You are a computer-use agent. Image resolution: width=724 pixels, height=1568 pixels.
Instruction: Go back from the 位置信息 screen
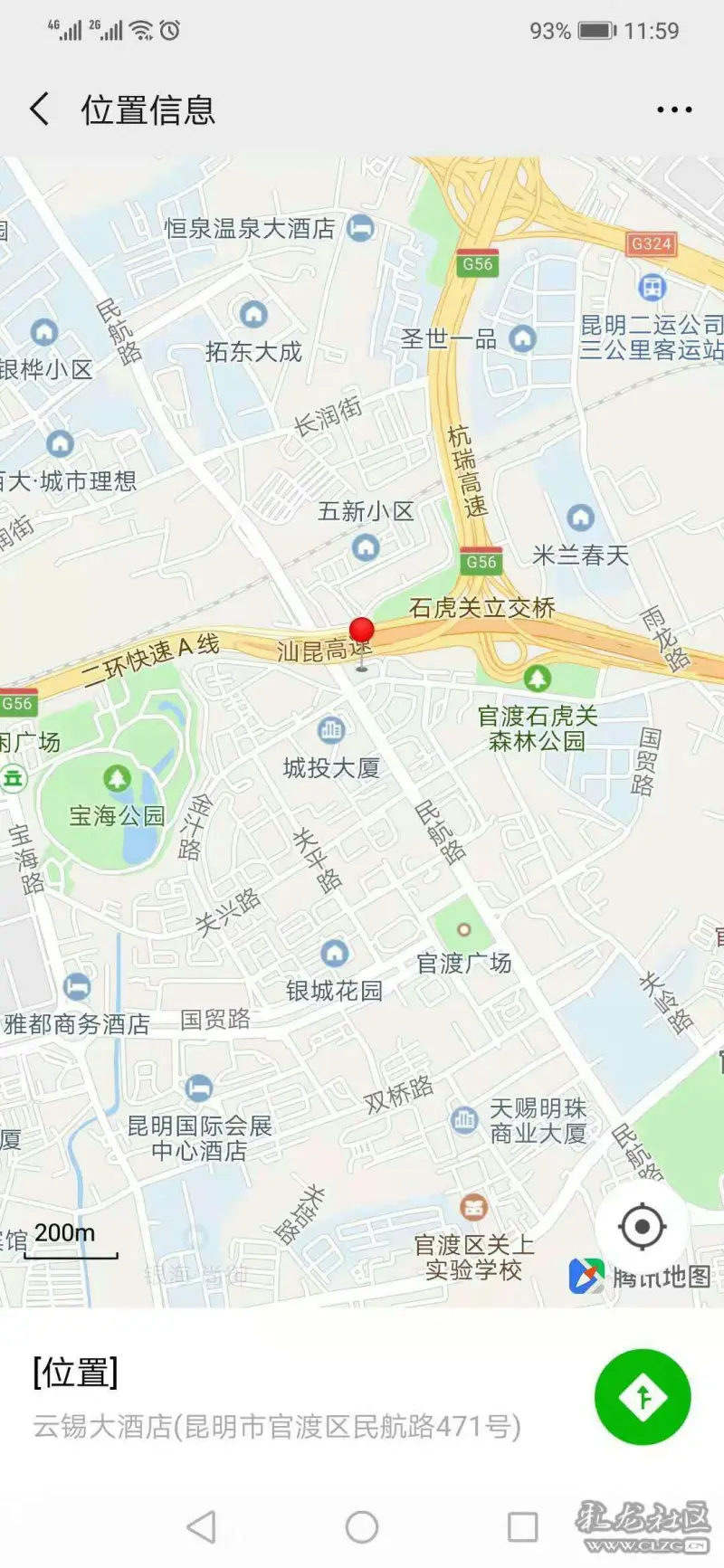[x=40, y=109]
